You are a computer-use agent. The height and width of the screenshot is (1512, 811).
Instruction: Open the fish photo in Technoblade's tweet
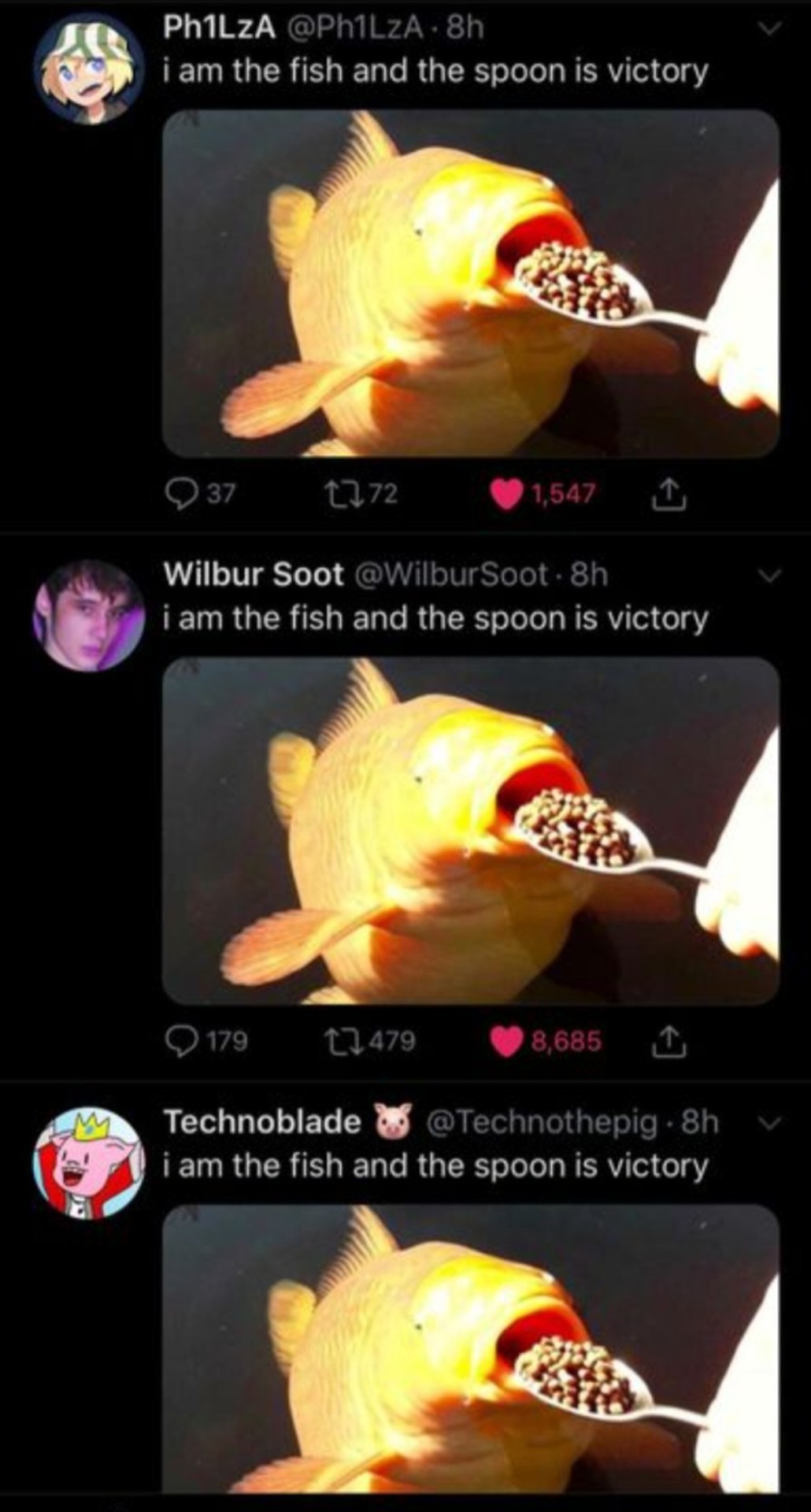471,1347
